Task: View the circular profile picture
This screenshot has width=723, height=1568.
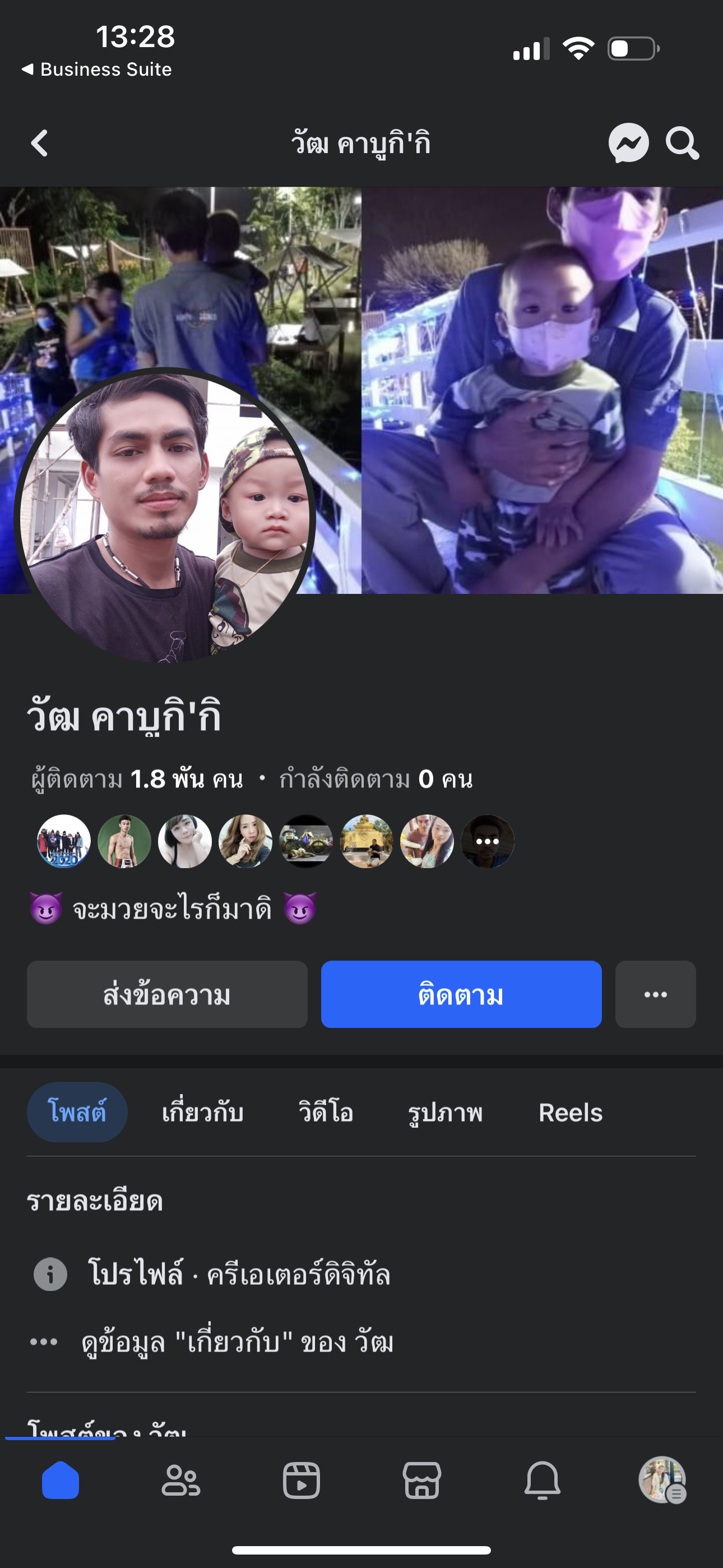Action: 164,518
